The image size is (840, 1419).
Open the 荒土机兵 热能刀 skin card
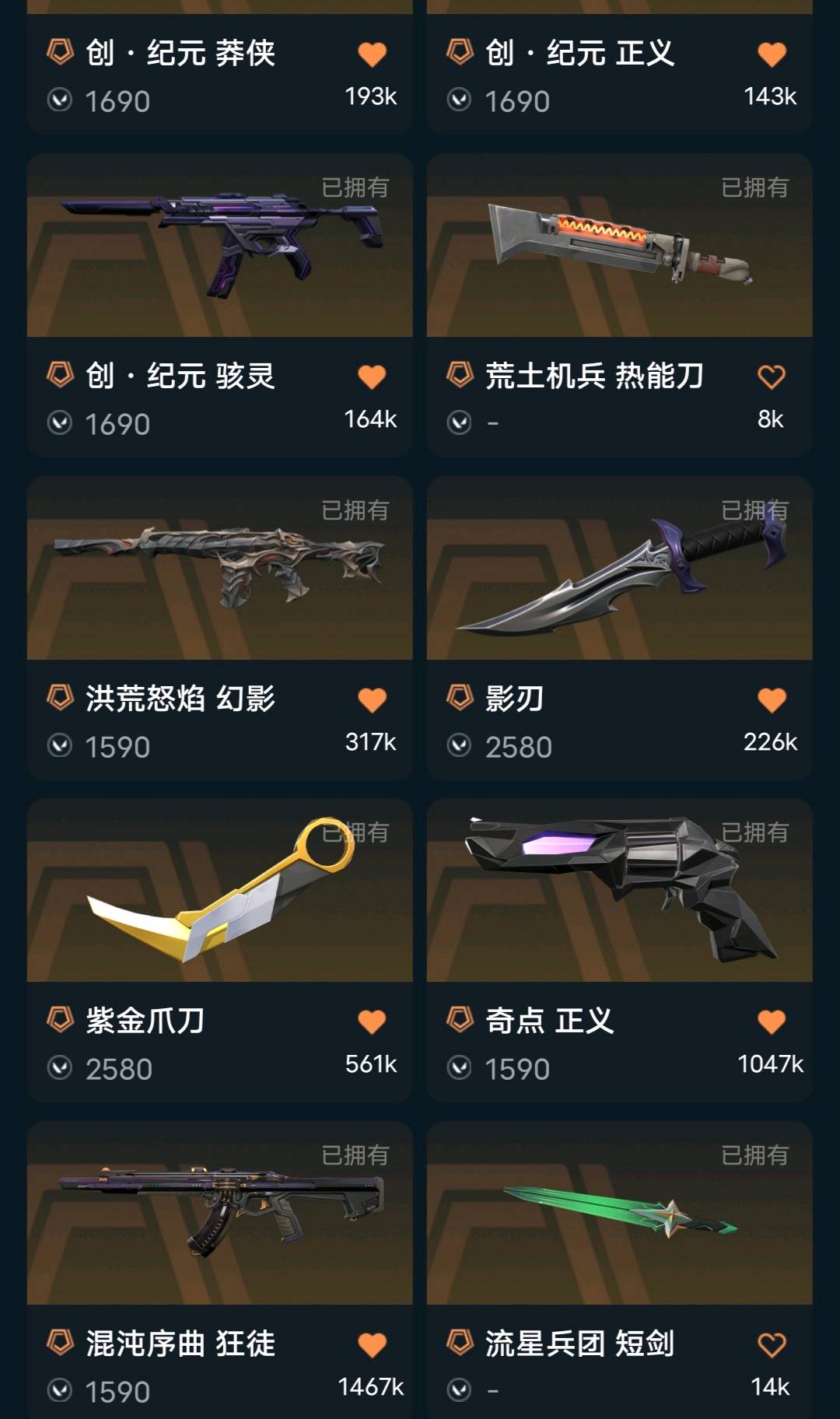619,246
